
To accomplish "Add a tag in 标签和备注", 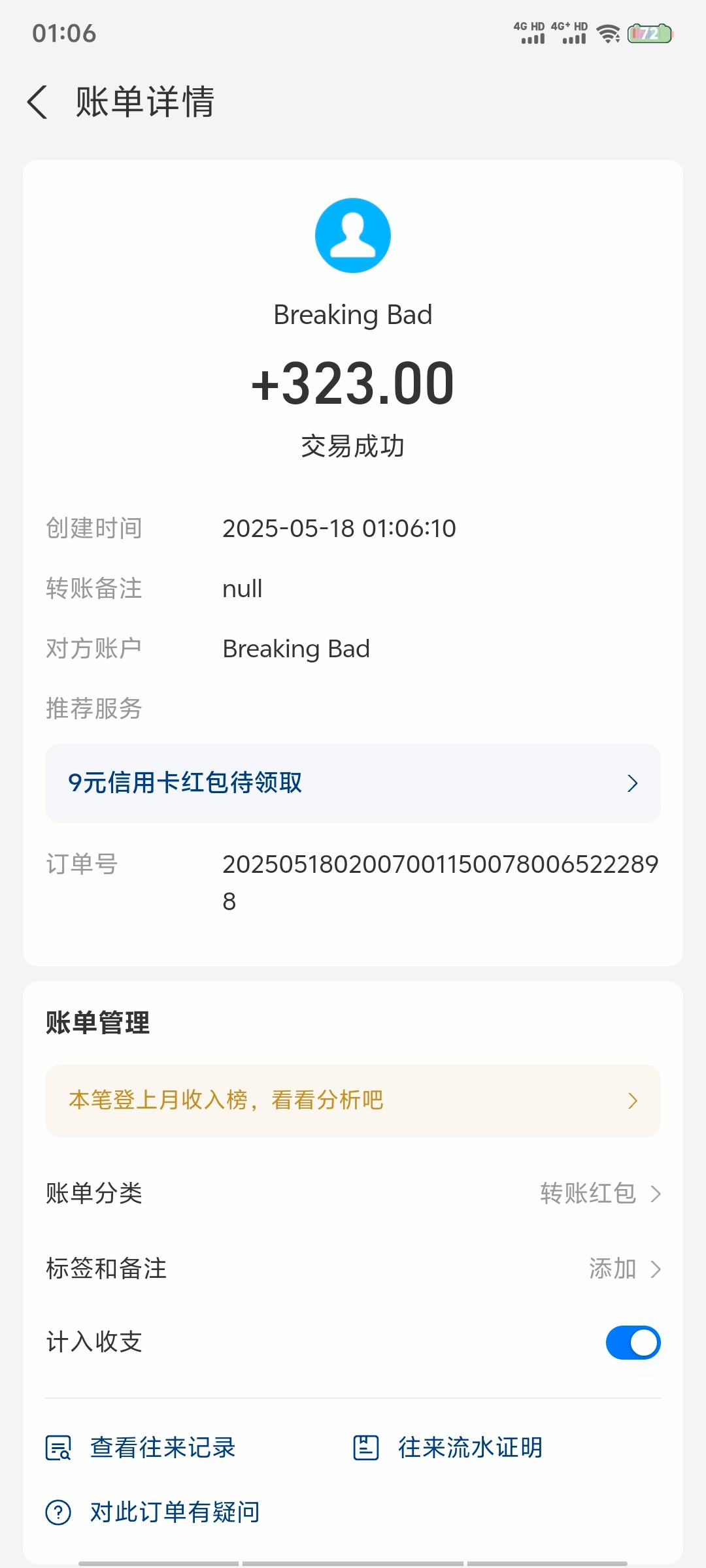I will [x=624, y=1269].
